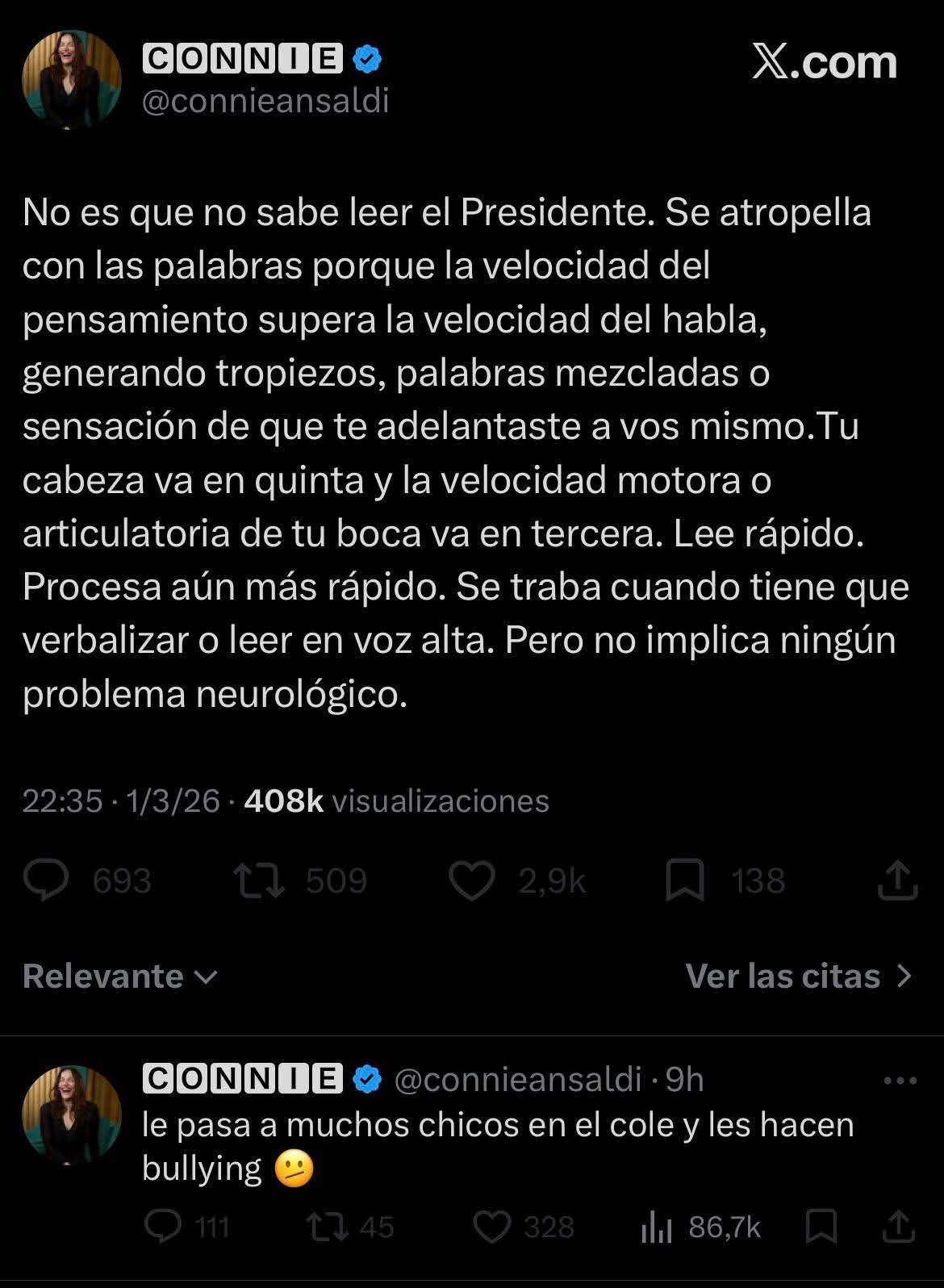The width and height of the screenshot is (944, 1288).
Task: Repost the main post with 509 reposts
Action: coord(258,880)
